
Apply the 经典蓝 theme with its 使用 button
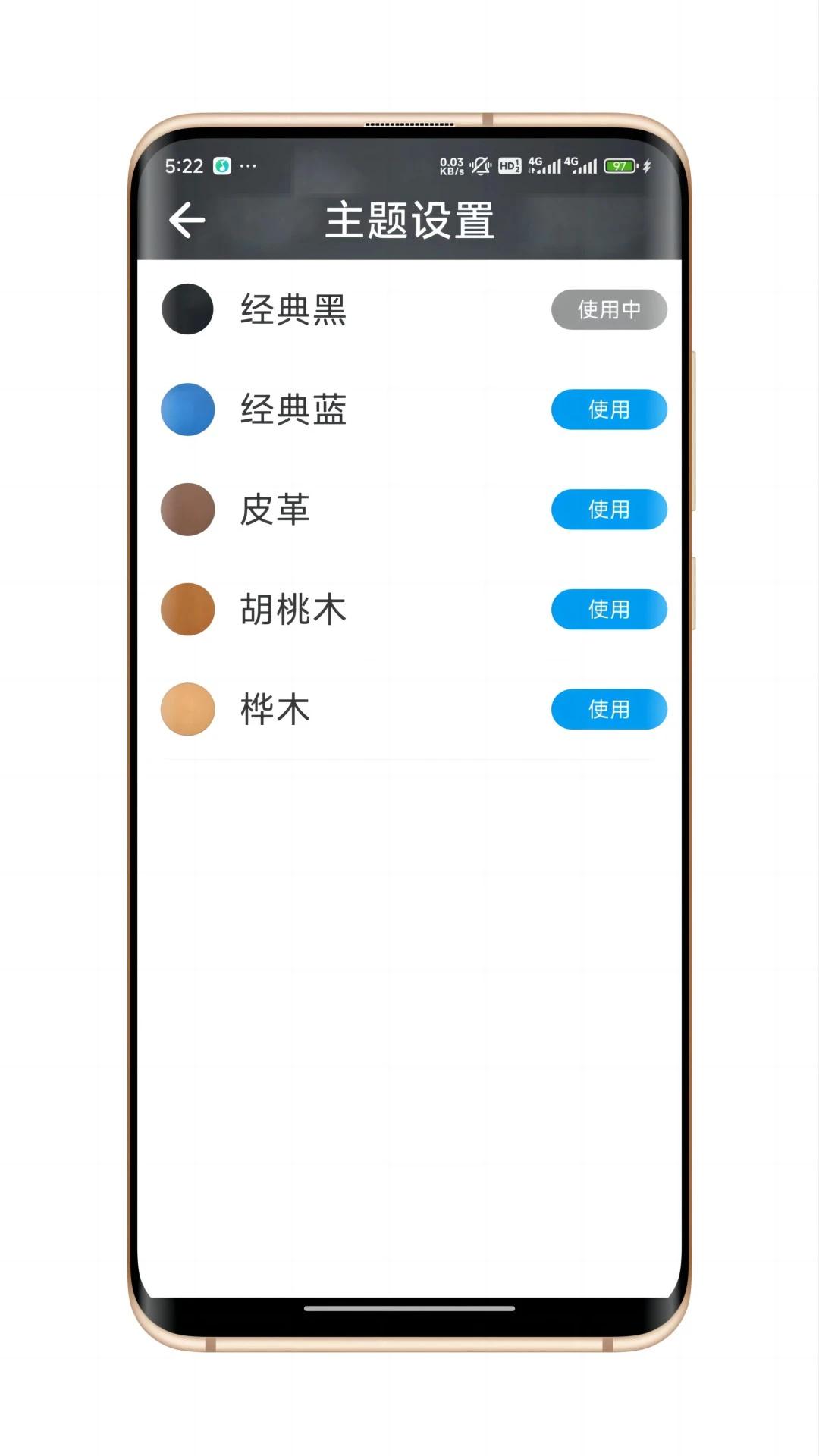pyautogui.click(x=609, y=409)
